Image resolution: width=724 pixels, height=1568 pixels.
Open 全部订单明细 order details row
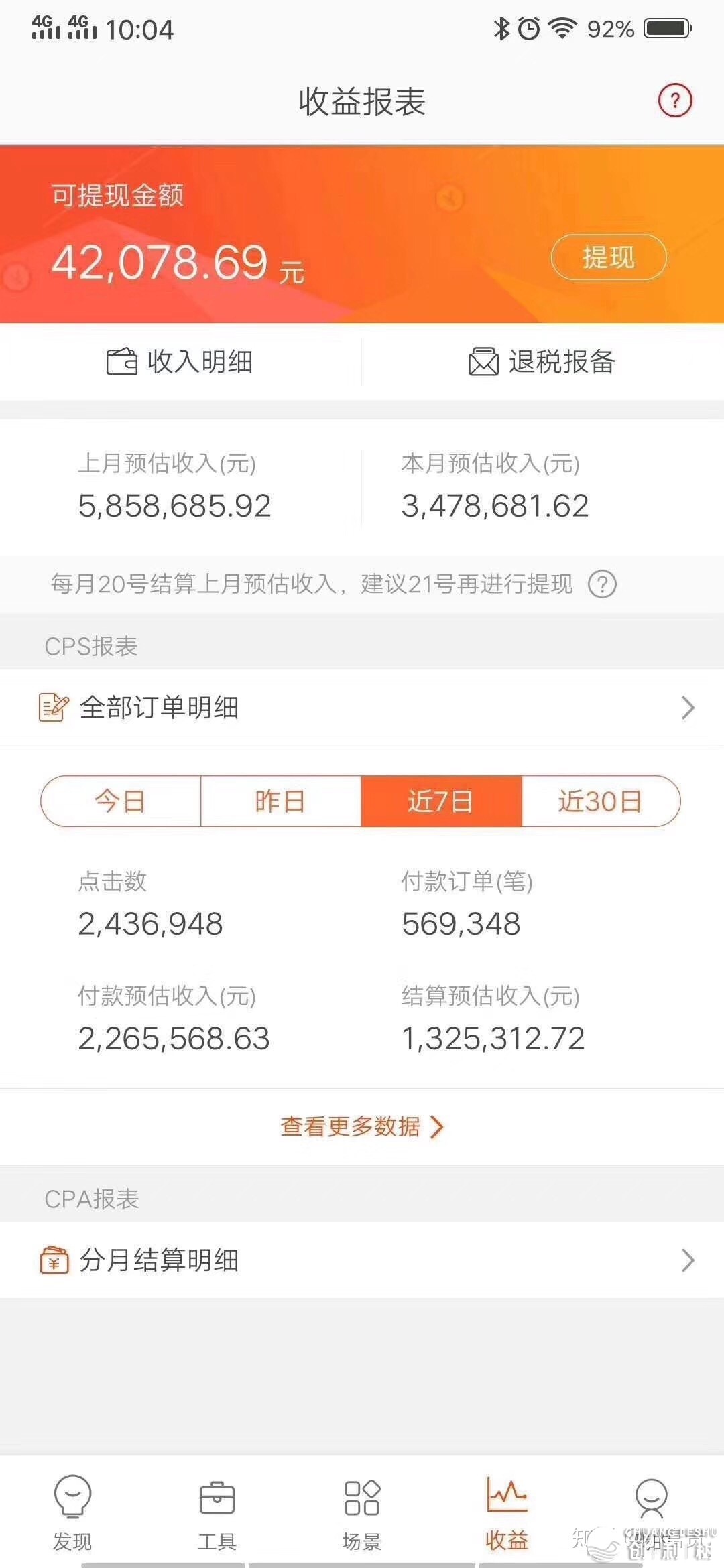click(362, 708)
